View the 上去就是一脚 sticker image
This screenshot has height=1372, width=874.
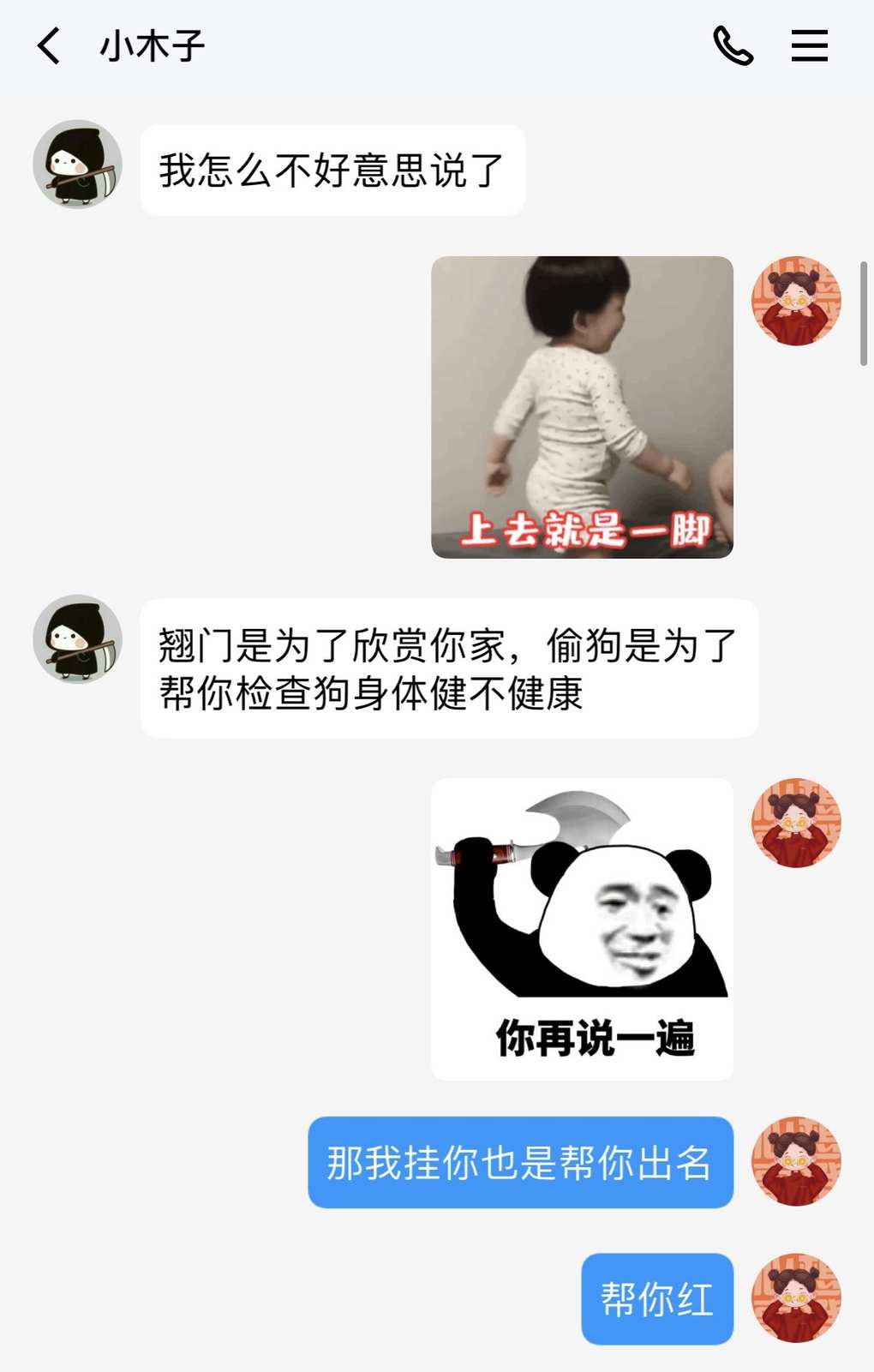tap(582, 407)
